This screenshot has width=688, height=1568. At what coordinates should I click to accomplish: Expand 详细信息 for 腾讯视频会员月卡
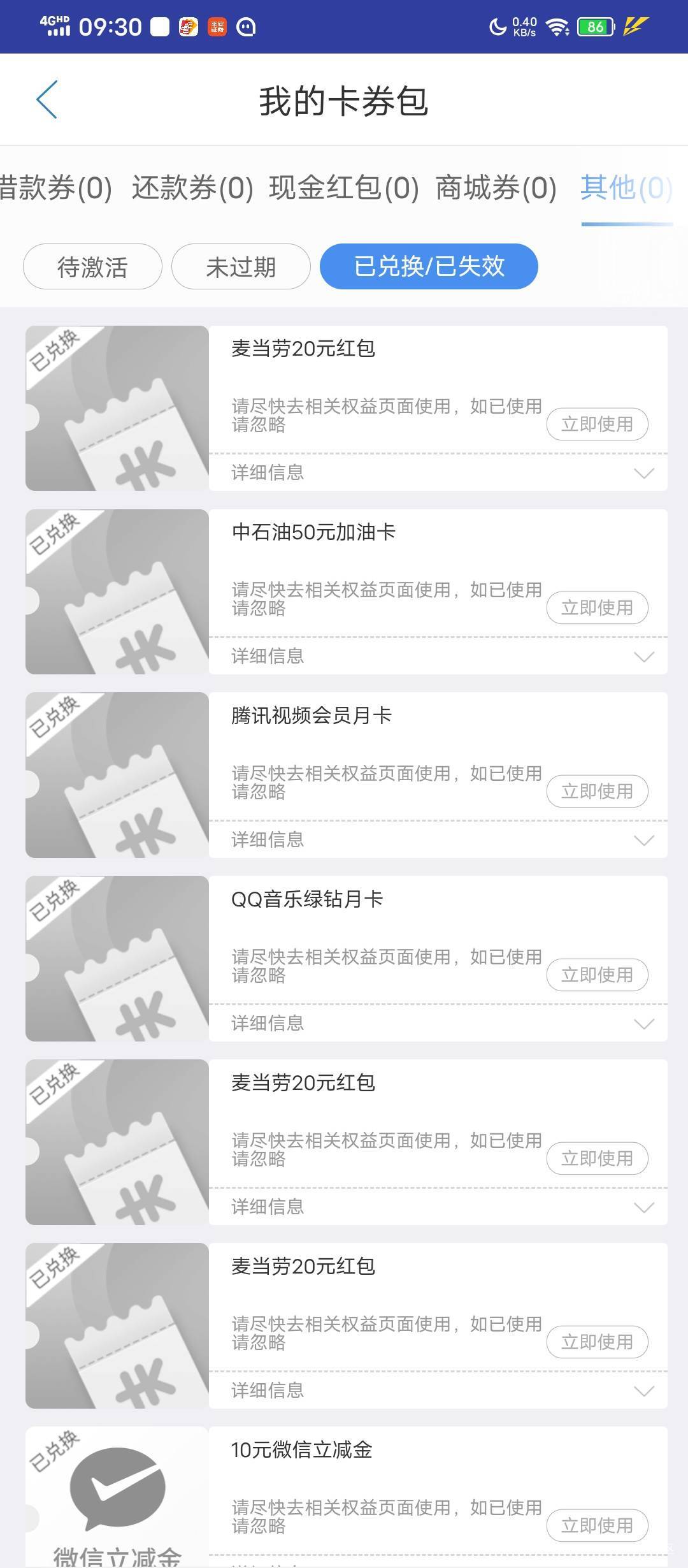[x=438, y=840]
